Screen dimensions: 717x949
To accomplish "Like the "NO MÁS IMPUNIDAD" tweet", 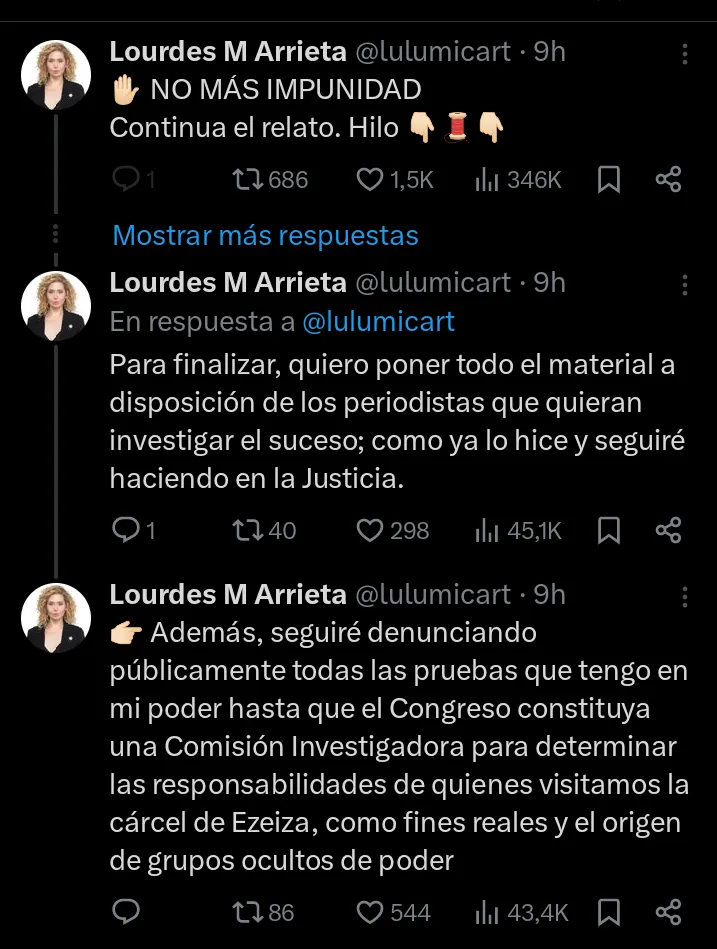I will pyautogui.click(x=371, y=180).
